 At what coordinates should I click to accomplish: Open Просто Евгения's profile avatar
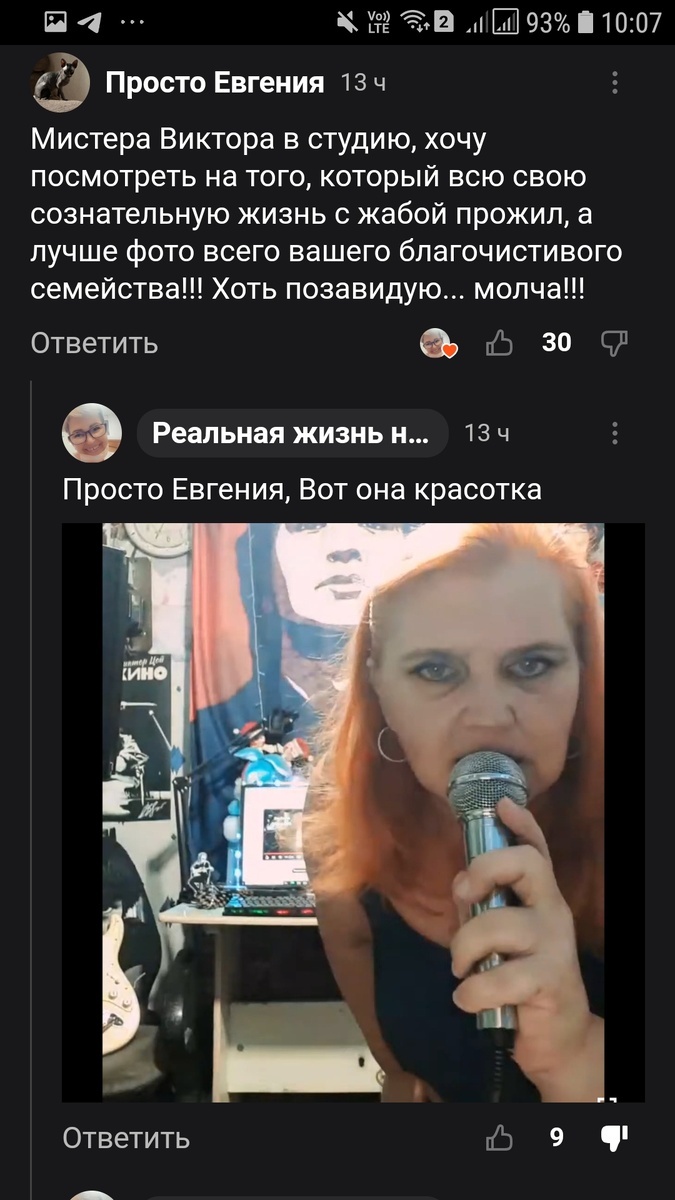[61, 82]
